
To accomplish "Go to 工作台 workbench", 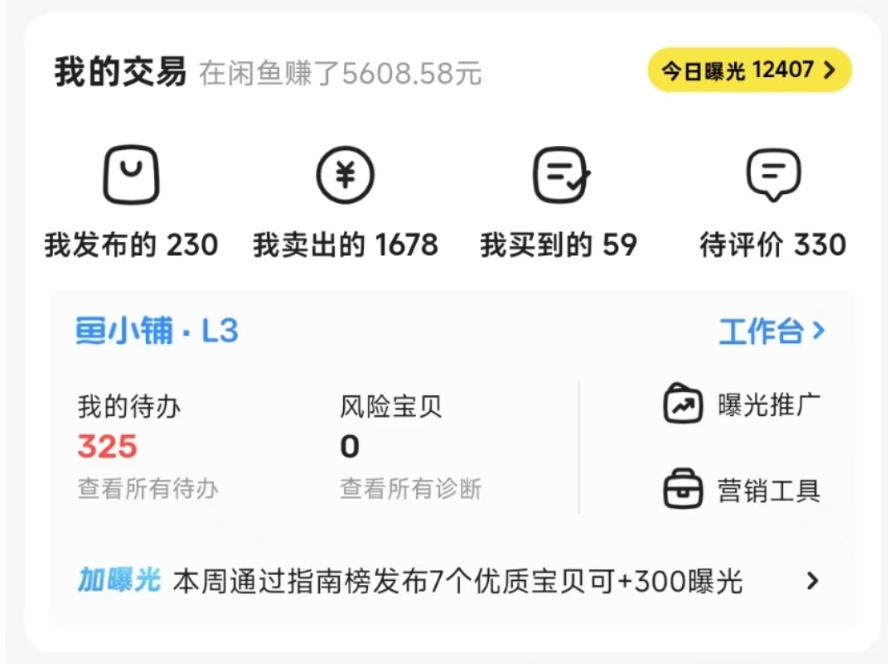I will tap(772, 331).
